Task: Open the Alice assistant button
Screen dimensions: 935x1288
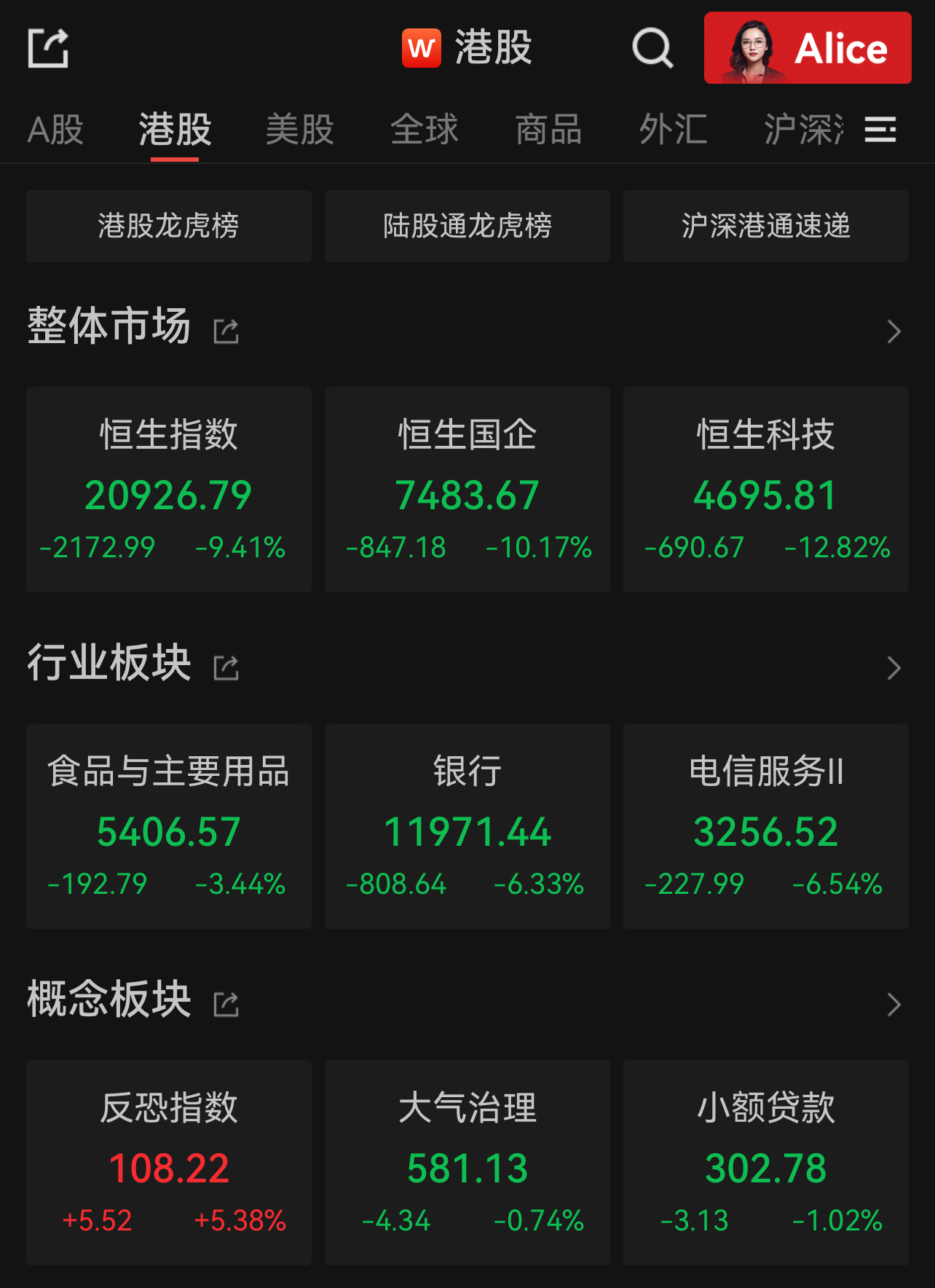Action: [x=807, y=48]
